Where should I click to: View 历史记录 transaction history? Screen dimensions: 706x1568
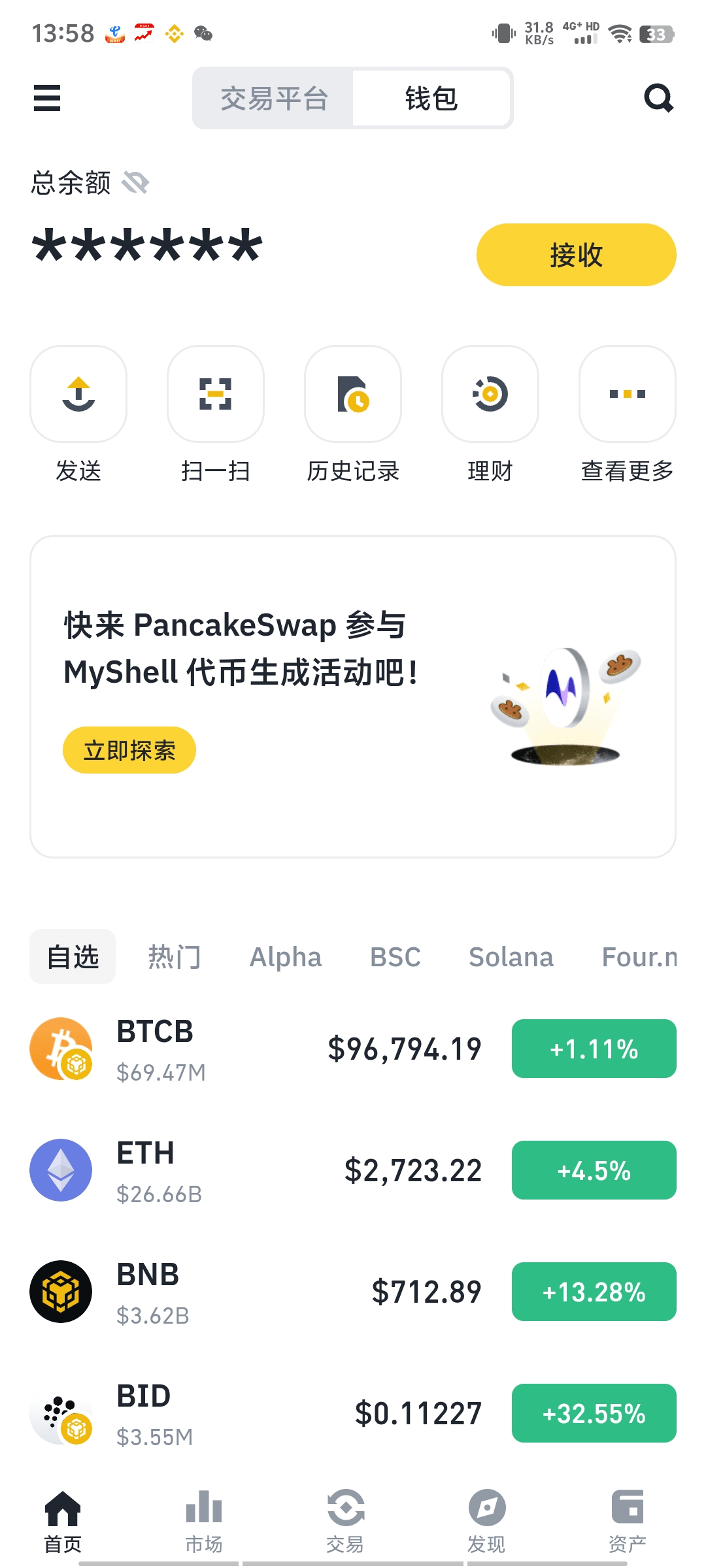pyautogui.click(x=353, y=395)
